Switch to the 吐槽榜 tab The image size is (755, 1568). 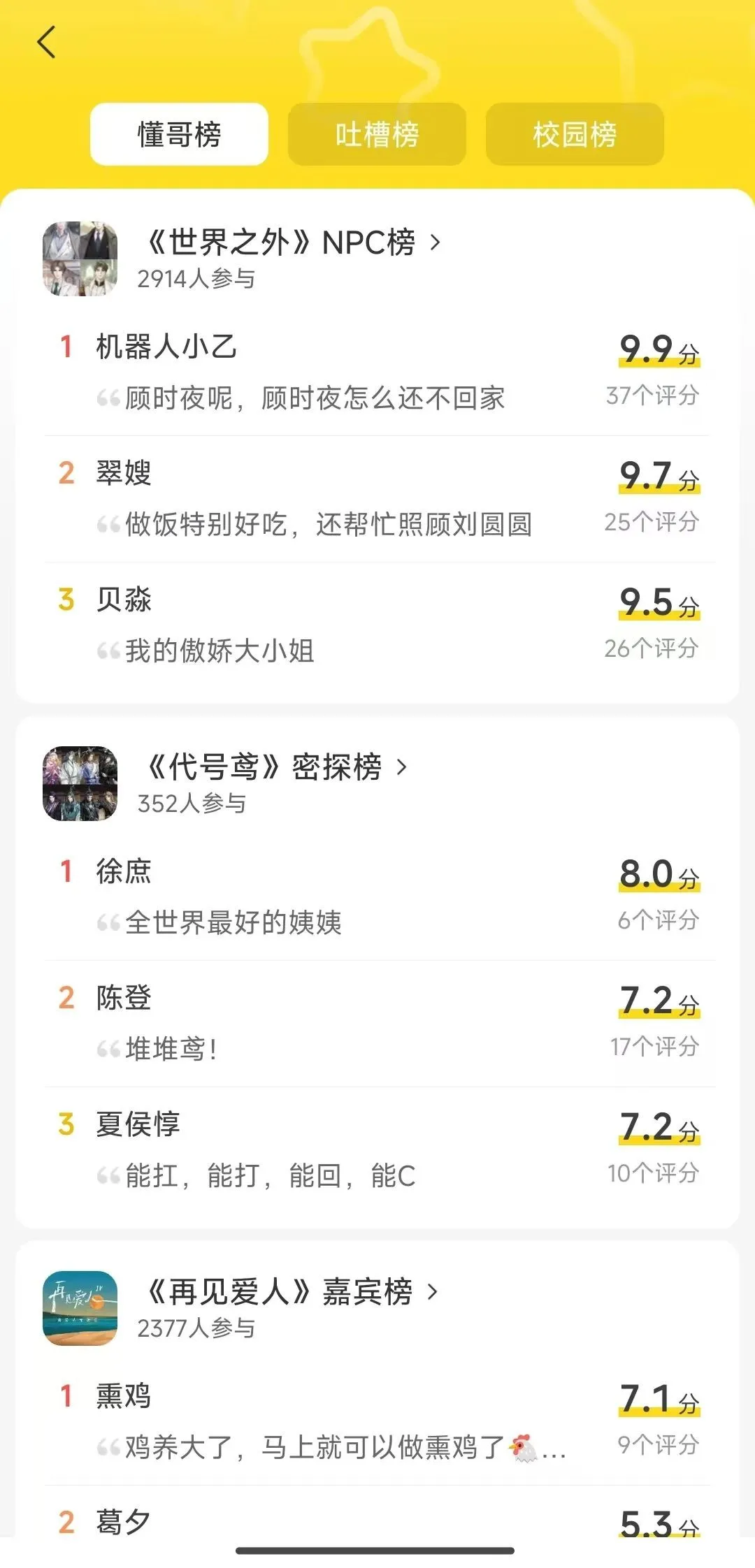coord(377,134)
